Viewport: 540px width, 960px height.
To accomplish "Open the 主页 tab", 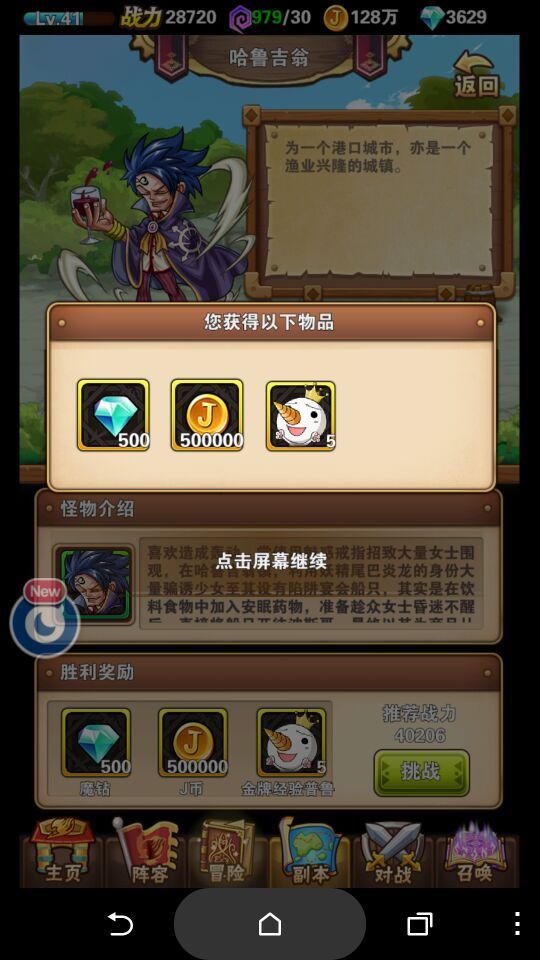I will 62,852.
